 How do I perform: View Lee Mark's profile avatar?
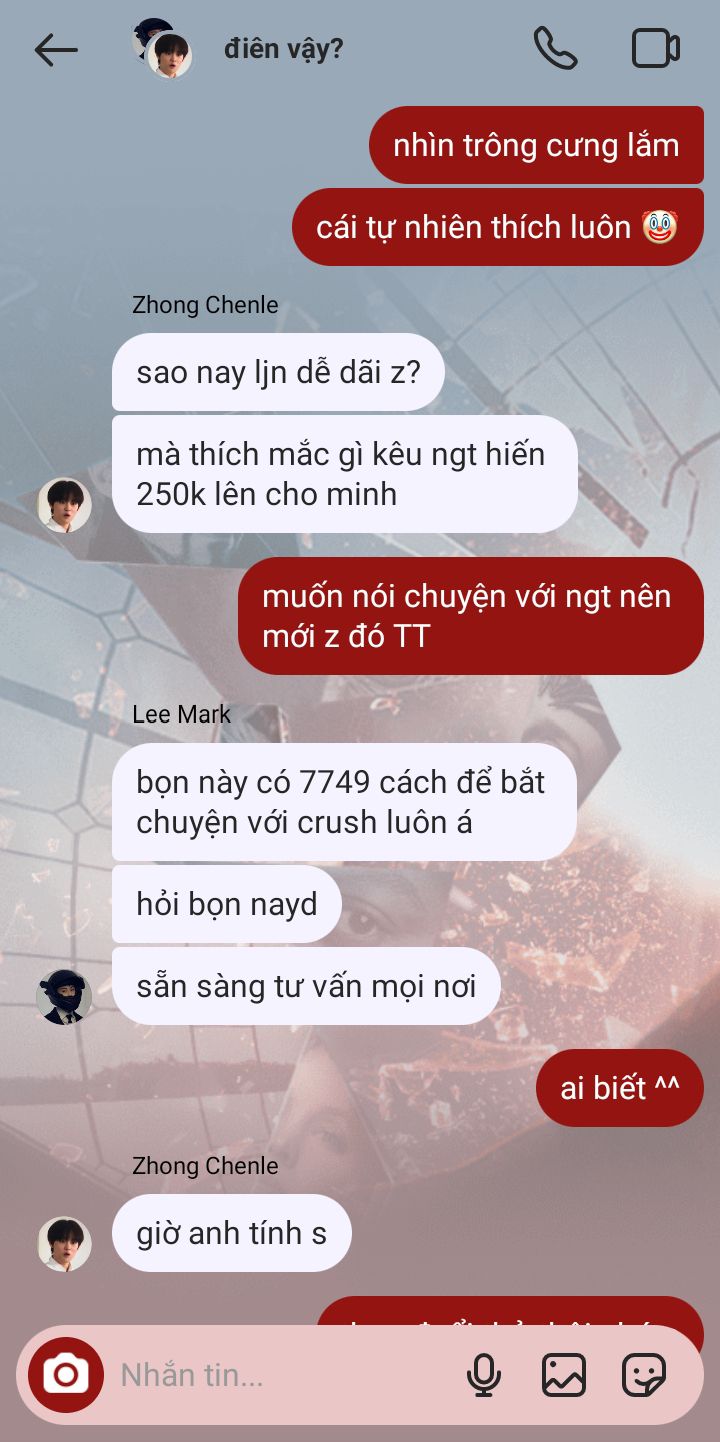(65, 996)
